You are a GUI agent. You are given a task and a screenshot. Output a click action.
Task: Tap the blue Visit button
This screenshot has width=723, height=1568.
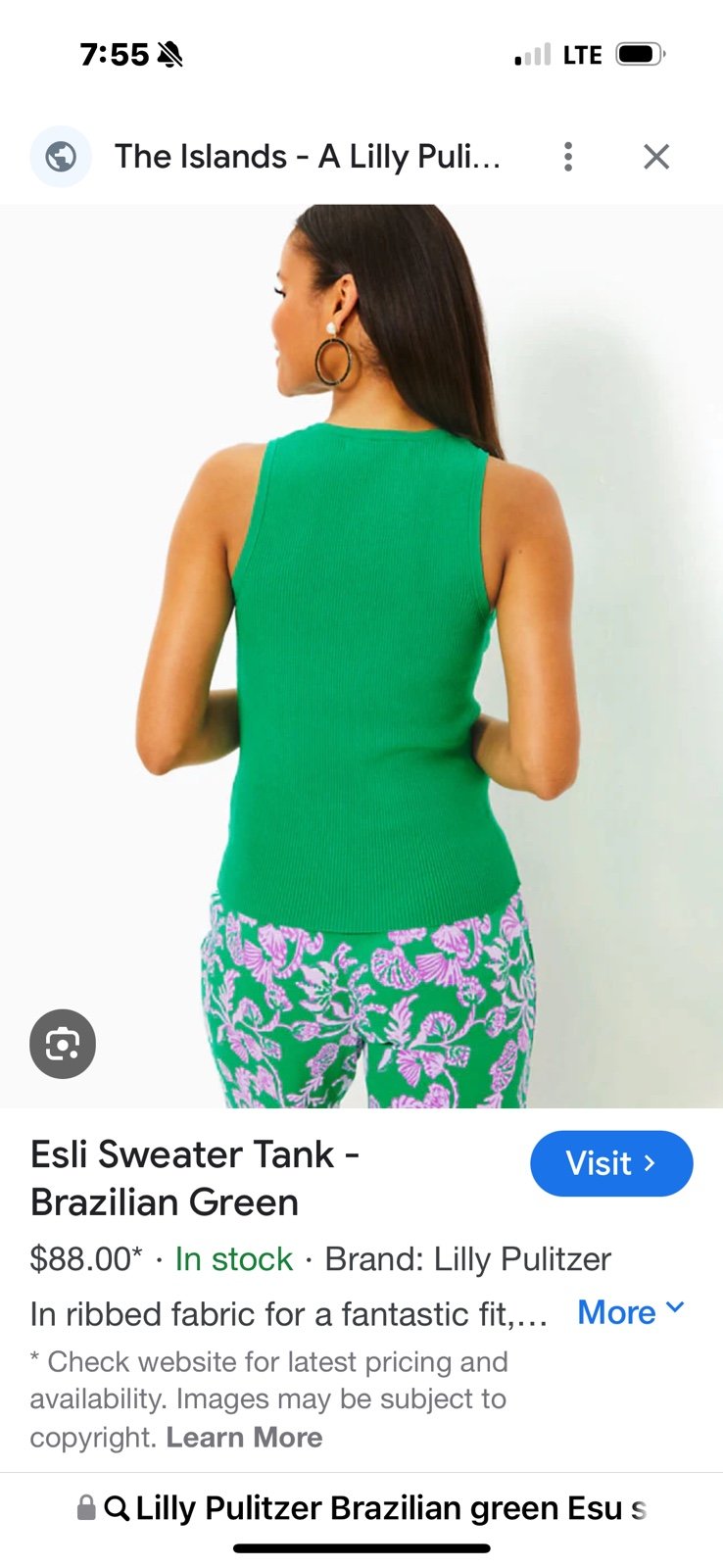(x=611, y=1163)
